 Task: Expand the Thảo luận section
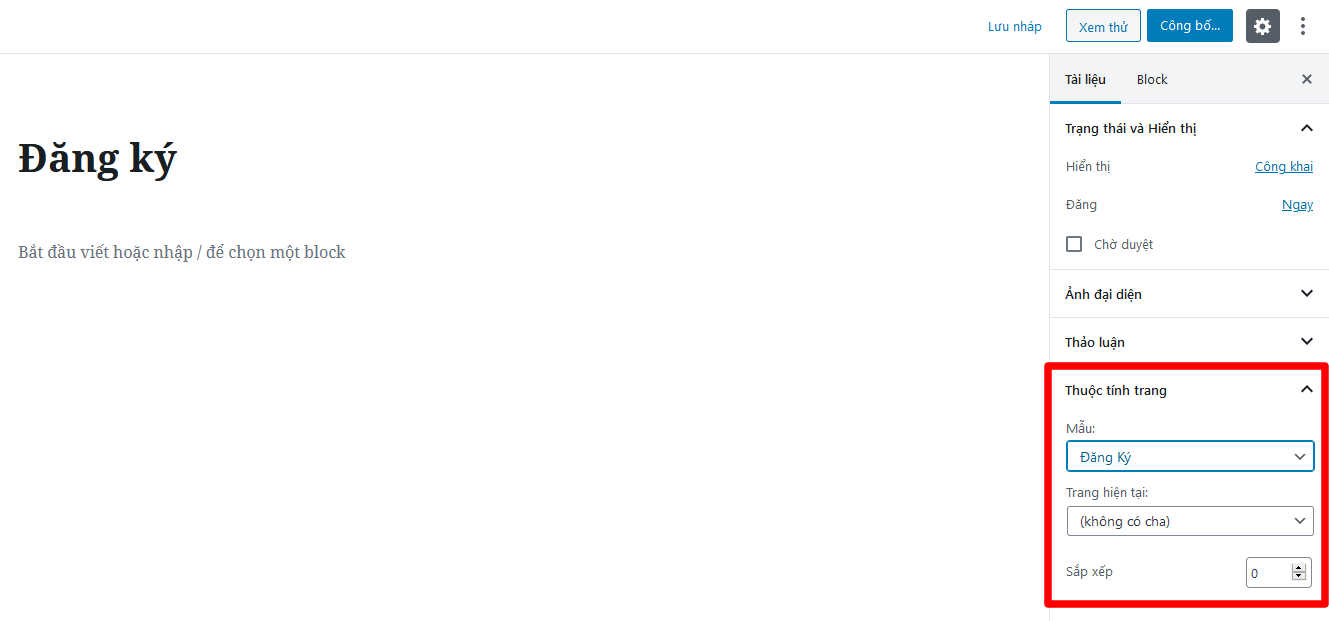click(x=1306, y=342)
